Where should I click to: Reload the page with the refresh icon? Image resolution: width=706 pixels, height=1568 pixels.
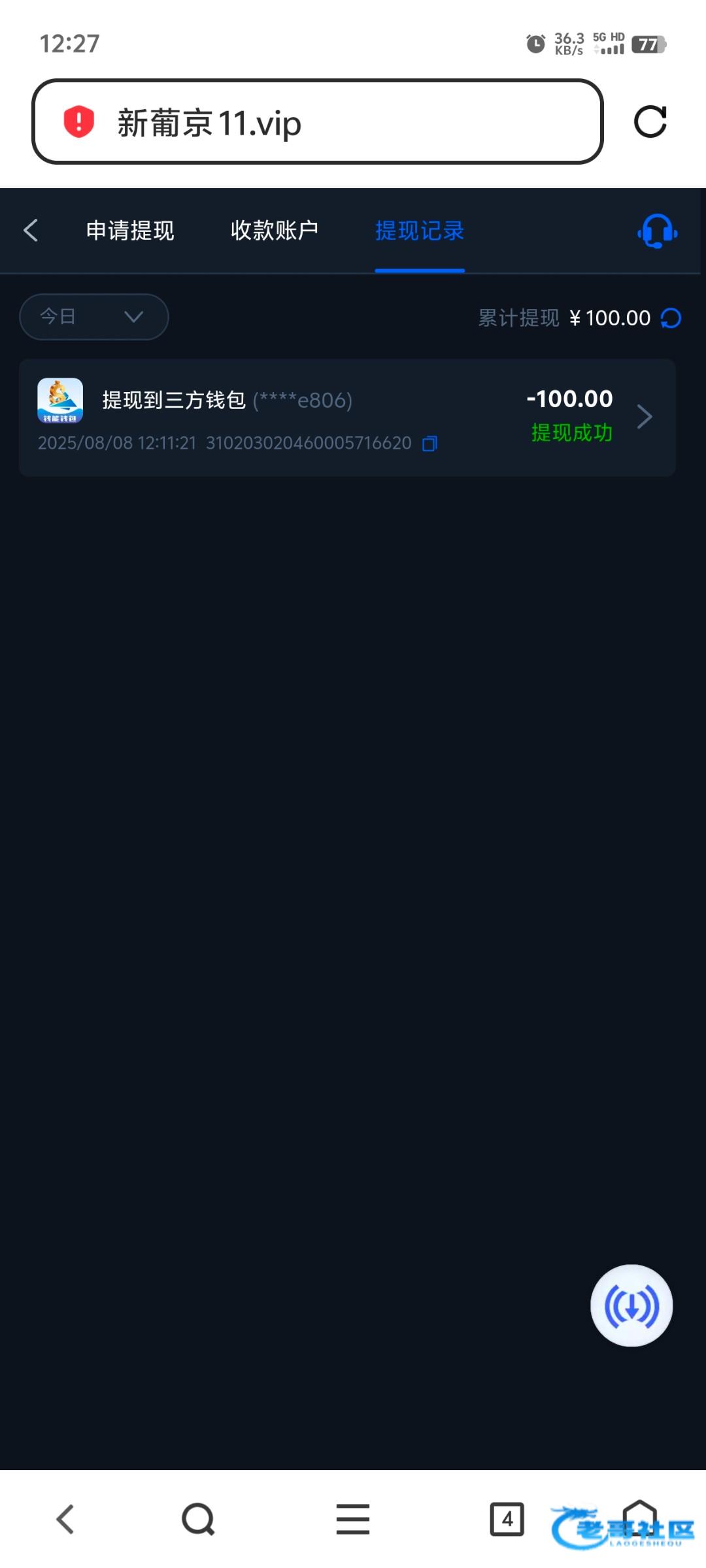pos(650,122)
